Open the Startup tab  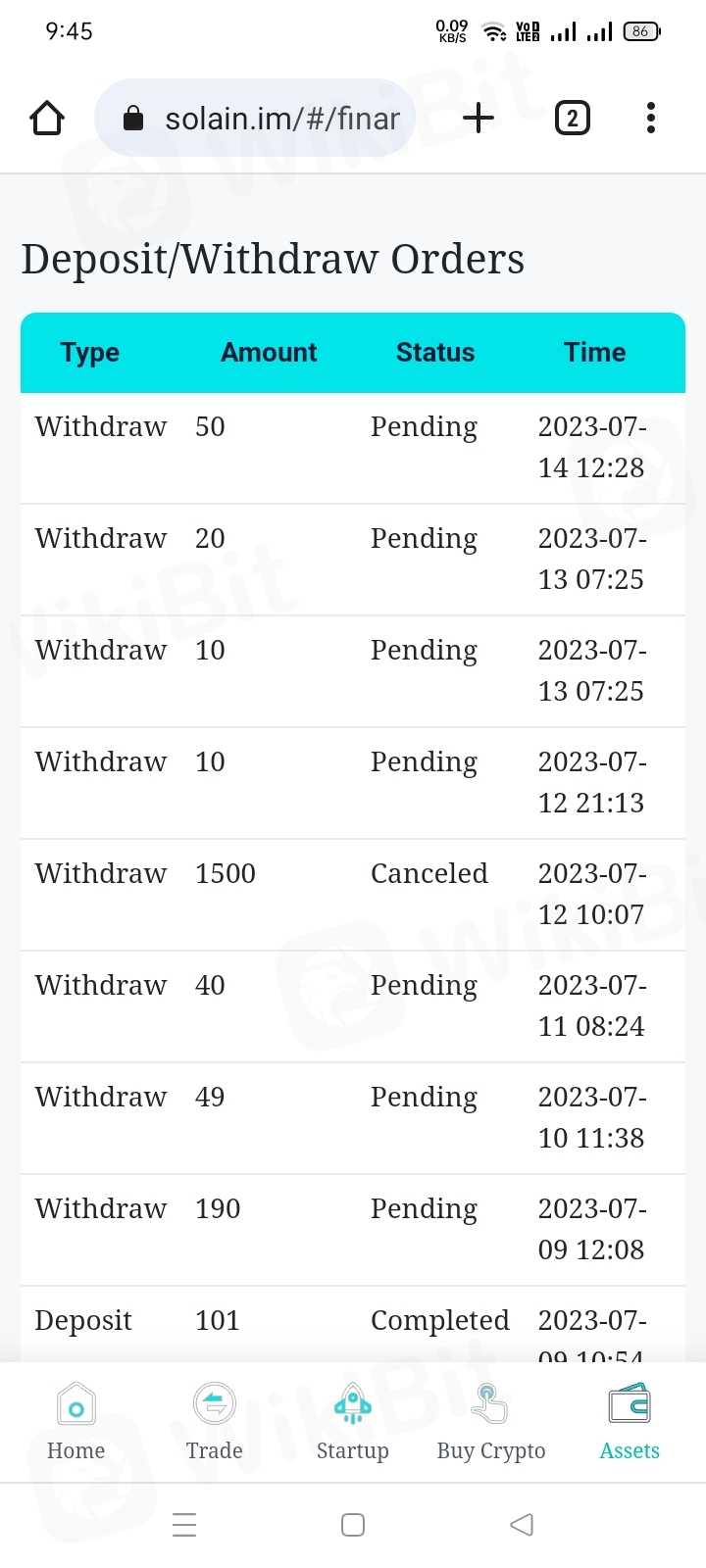point(352,1421)
